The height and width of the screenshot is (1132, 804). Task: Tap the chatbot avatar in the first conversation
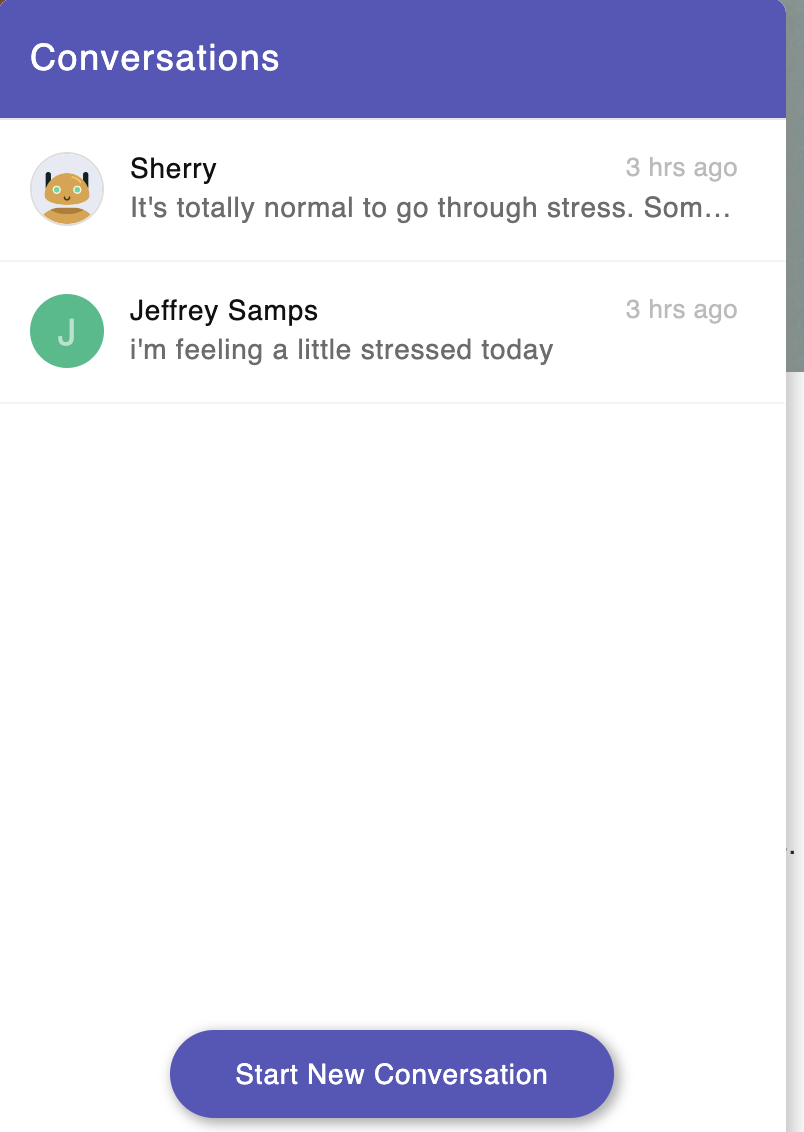[x=67, y=189]
